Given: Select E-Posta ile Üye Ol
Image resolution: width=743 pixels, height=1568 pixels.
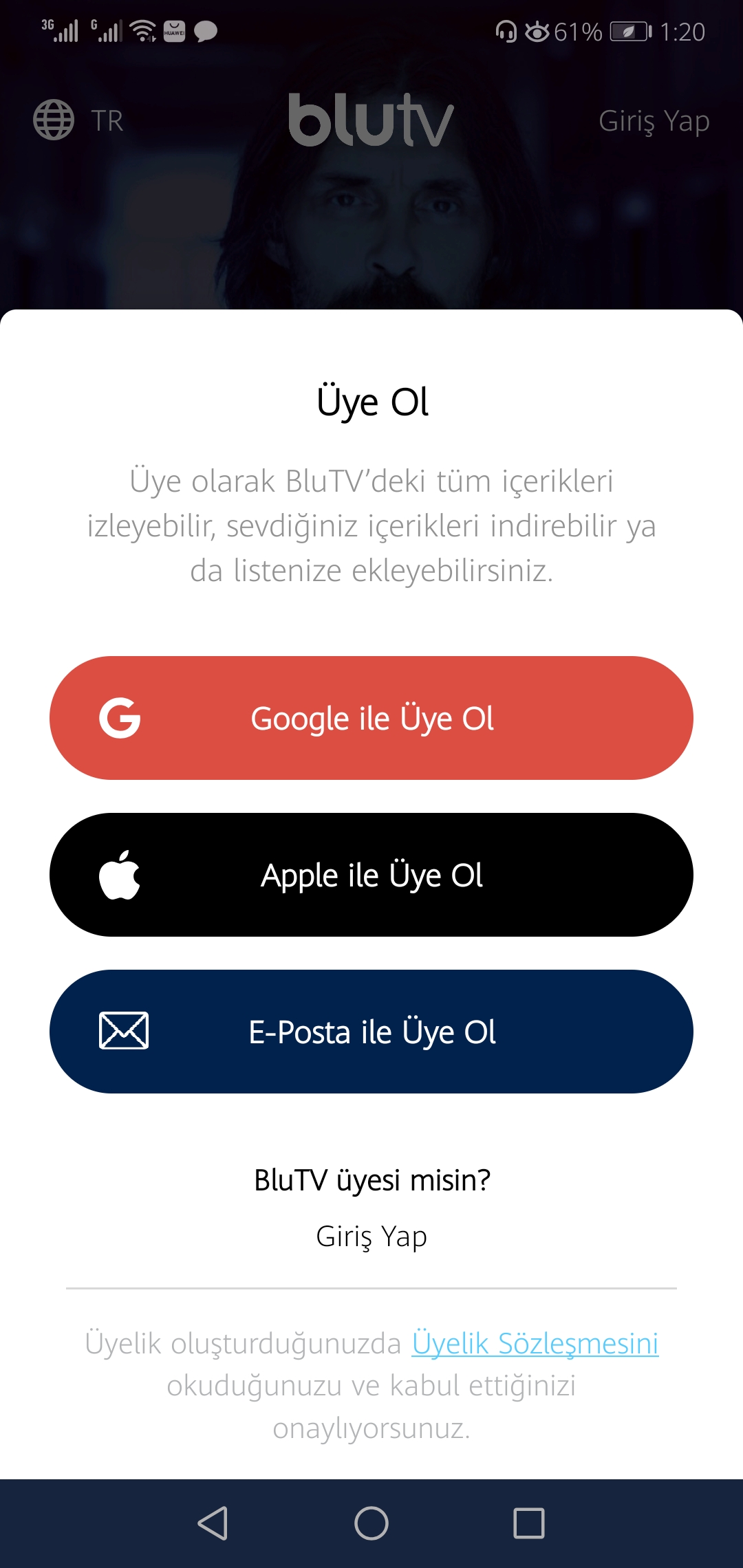Looking at the screenshot, I should click(371, 1032).
